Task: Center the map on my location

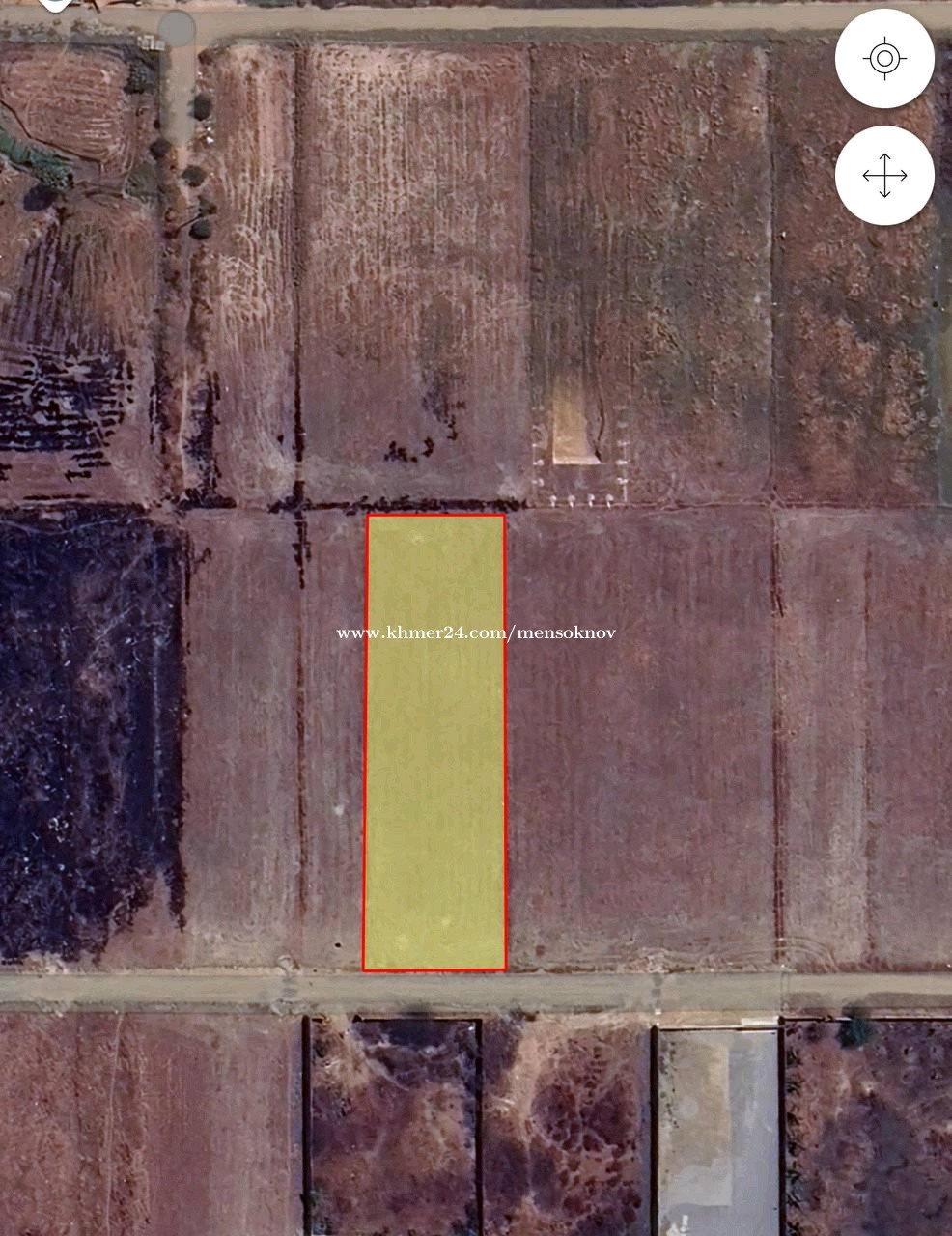Action: pos(884,59)
